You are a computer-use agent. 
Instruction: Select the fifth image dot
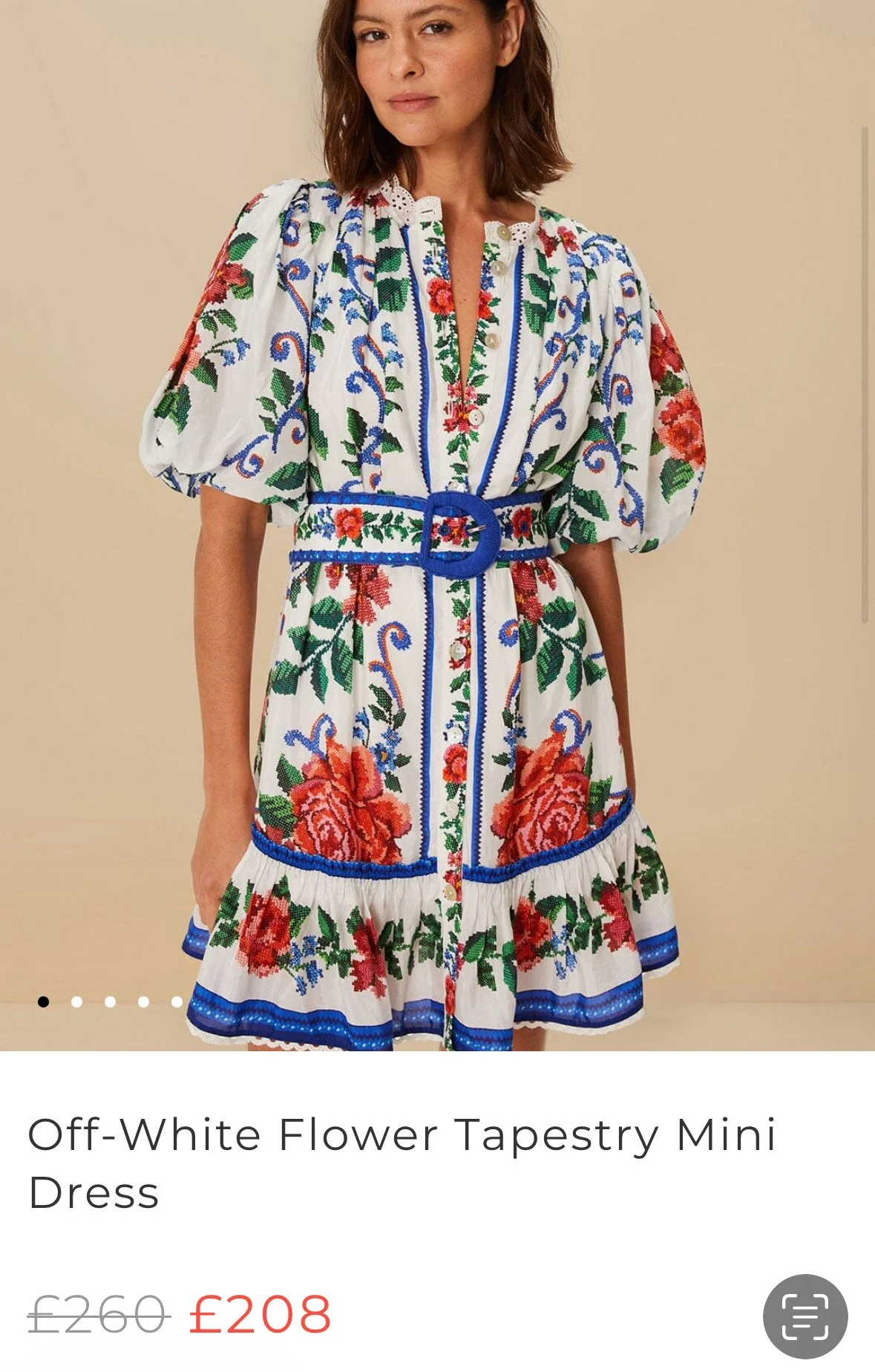tap(177, 1002)
